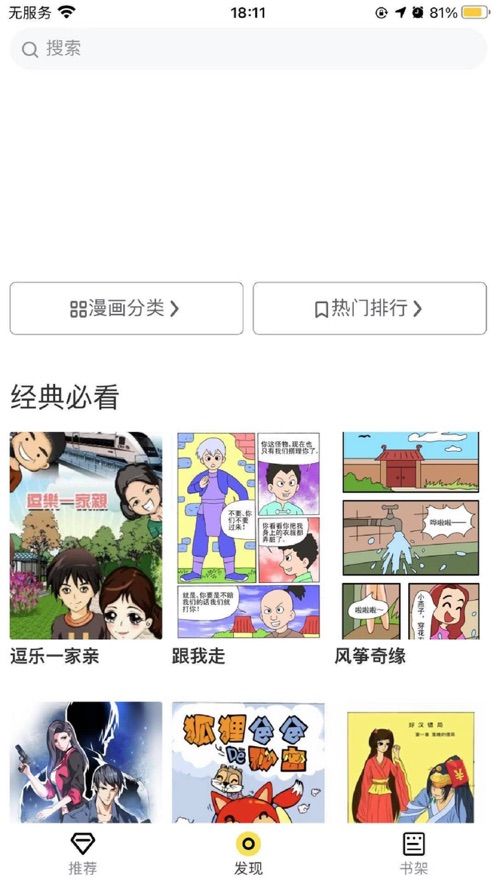Screen dimensions: 497x883
Task: Open the comic with the gun-holding woman cover
Action: tap(86, 762)
